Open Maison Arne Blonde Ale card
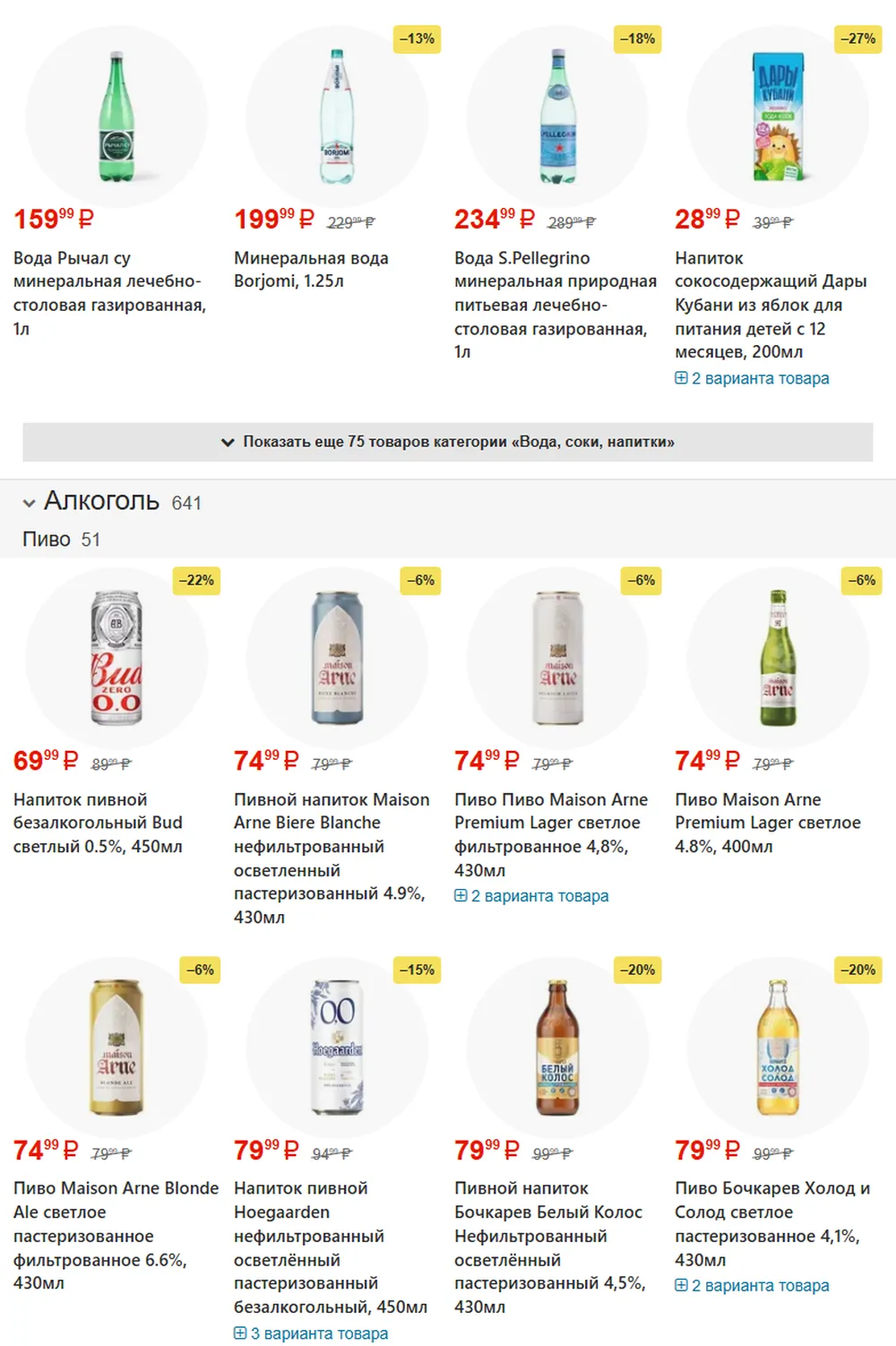Image resolution: width=896 pixels, height=1346 pixels. [x=116, y=1236]
